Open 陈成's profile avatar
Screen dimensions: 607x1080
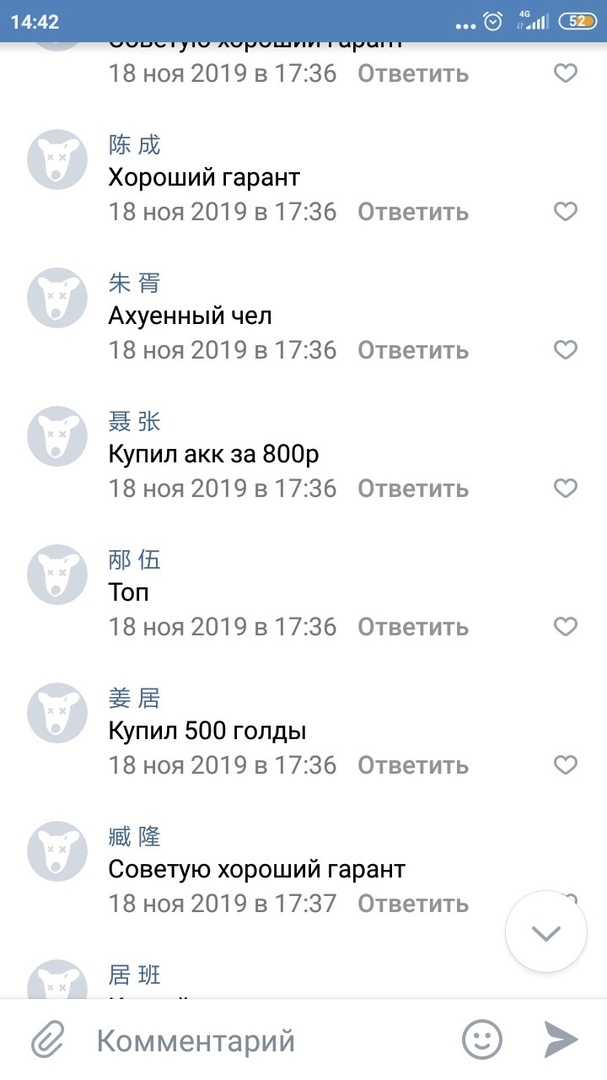pos(58,160)
